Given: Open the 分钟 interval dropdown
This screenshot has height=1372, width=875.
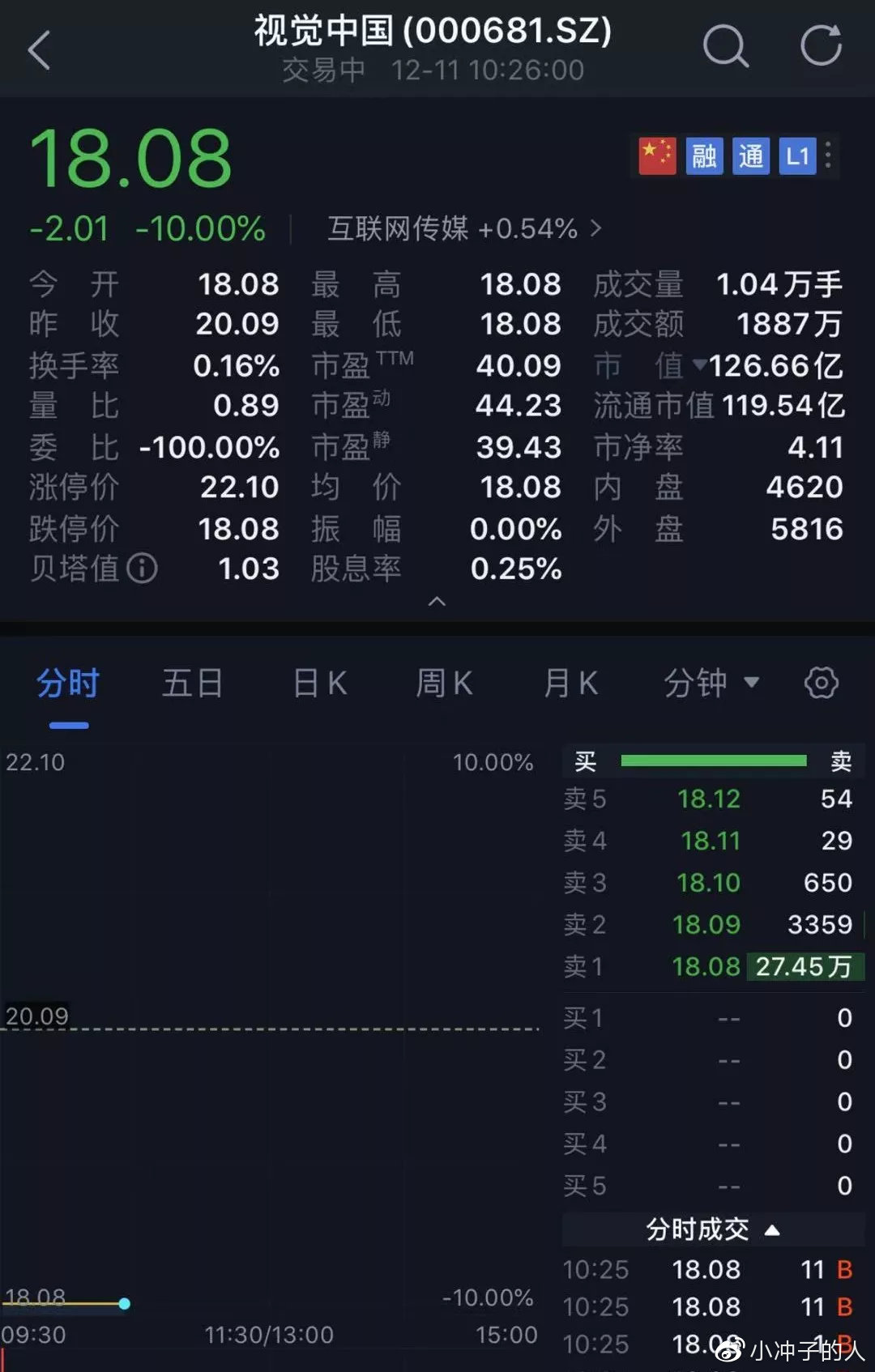Looking at the screenshot, I should point(711,683).
